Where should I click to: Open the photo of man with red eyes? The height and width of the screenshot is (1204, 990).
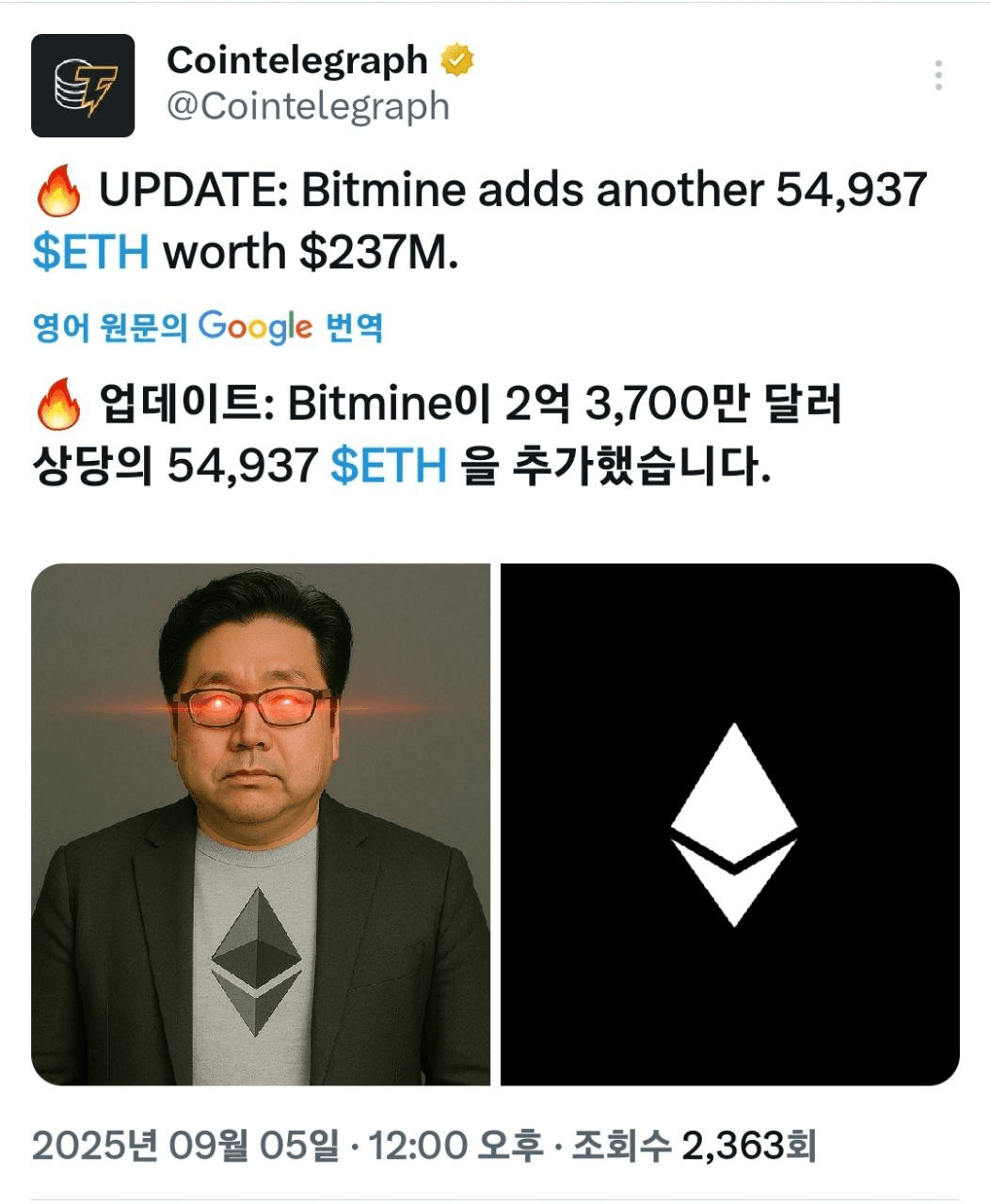[x=261, y=824]
